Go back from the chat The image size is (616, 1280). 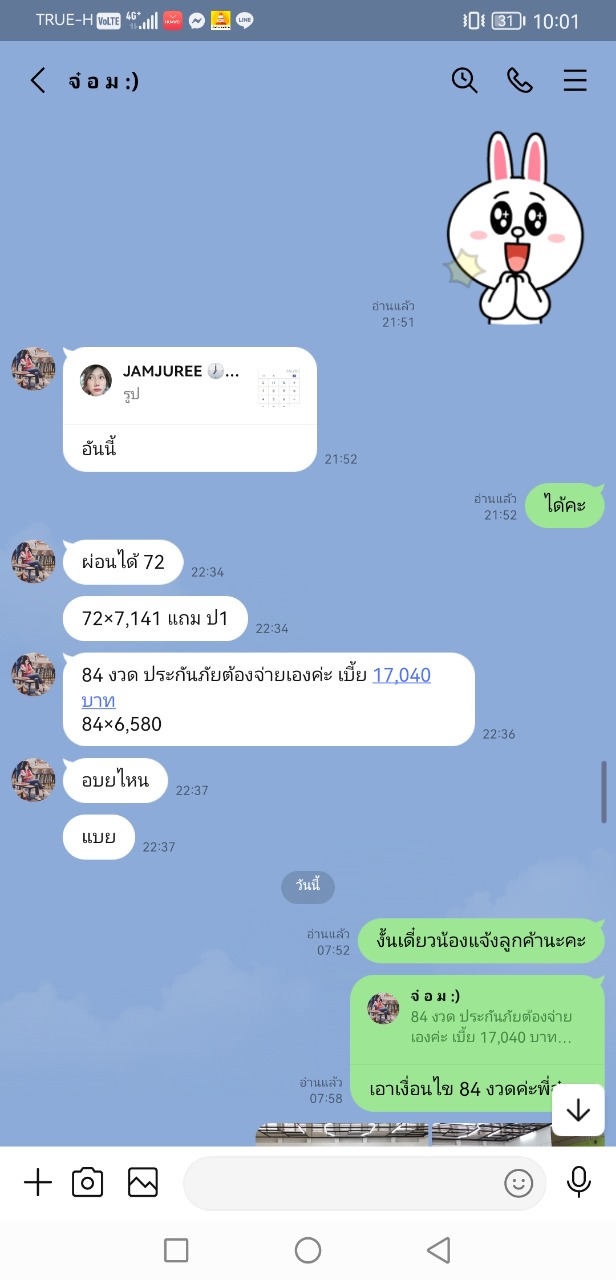(38, 80)
